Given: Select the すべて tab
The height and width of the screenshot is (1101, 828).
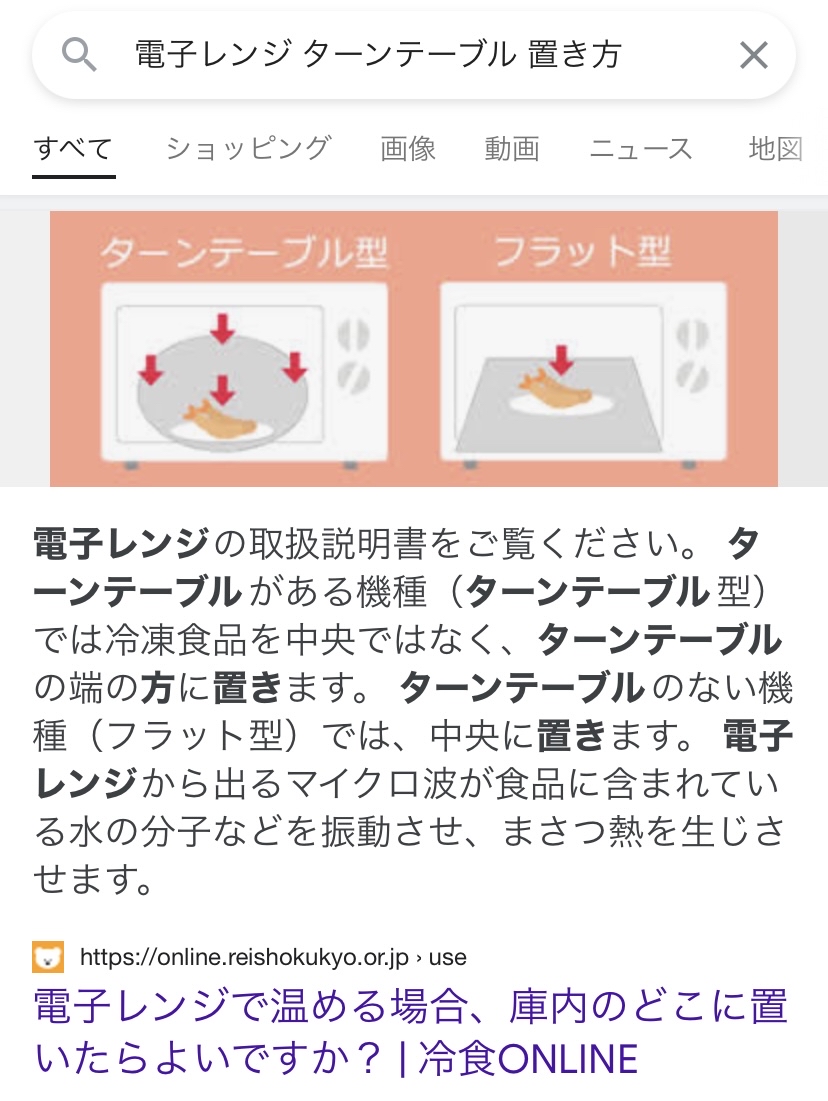Looking at the screenshot, I should click(73, 150).
